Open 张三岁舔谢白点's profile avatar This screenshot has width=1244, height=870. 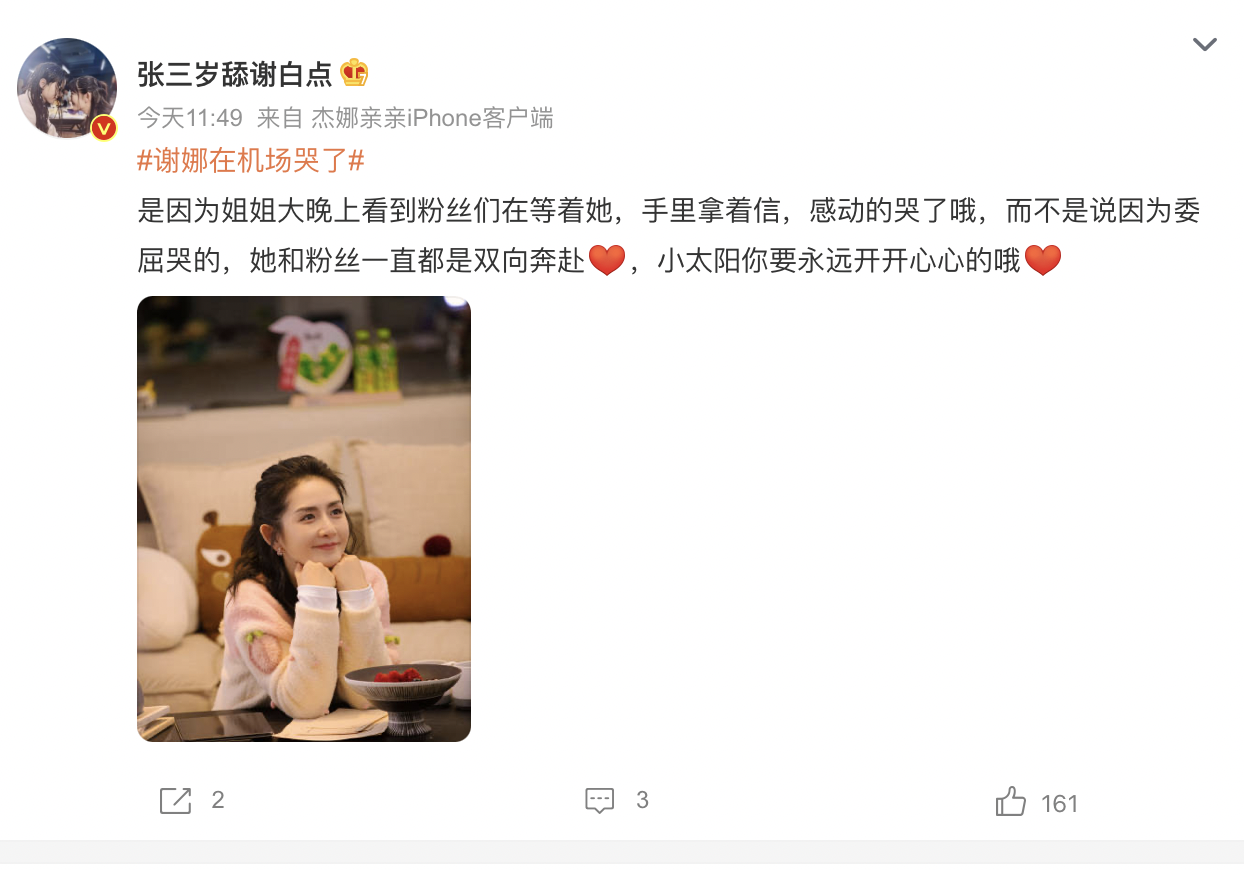click(x=66, y=88)
